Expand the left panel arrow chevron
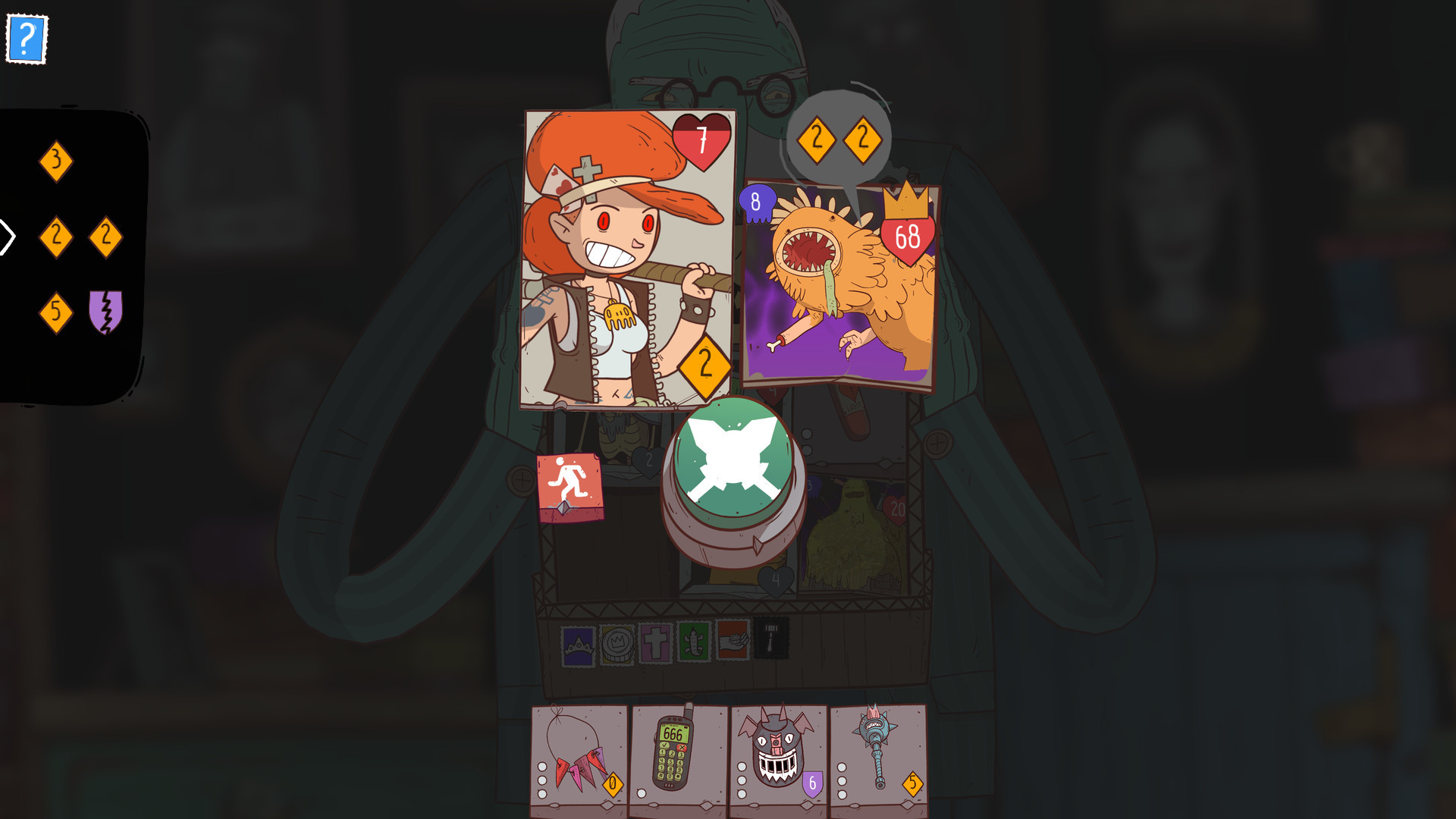1456x819 pixels. 8,237
